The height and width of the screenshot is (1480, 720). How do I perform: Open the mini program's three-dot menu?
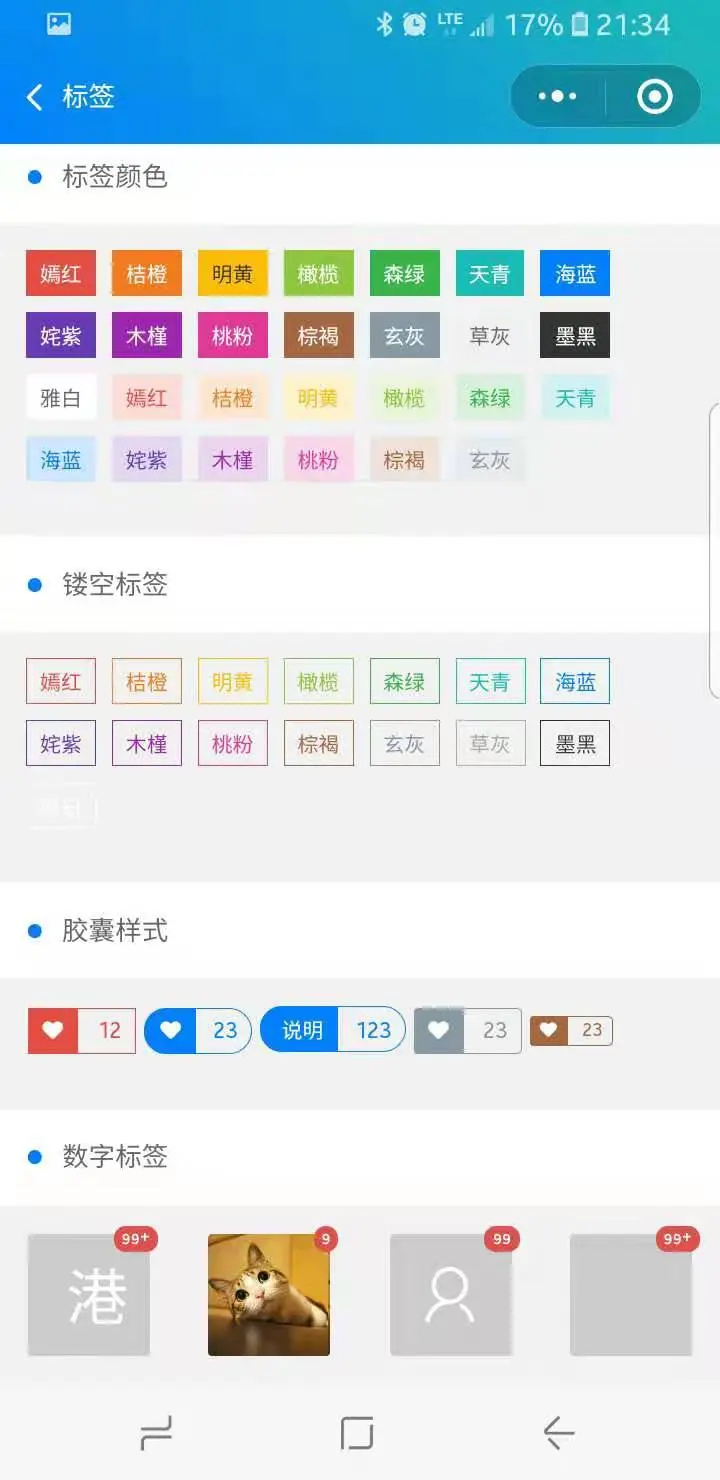pos(557,97)
